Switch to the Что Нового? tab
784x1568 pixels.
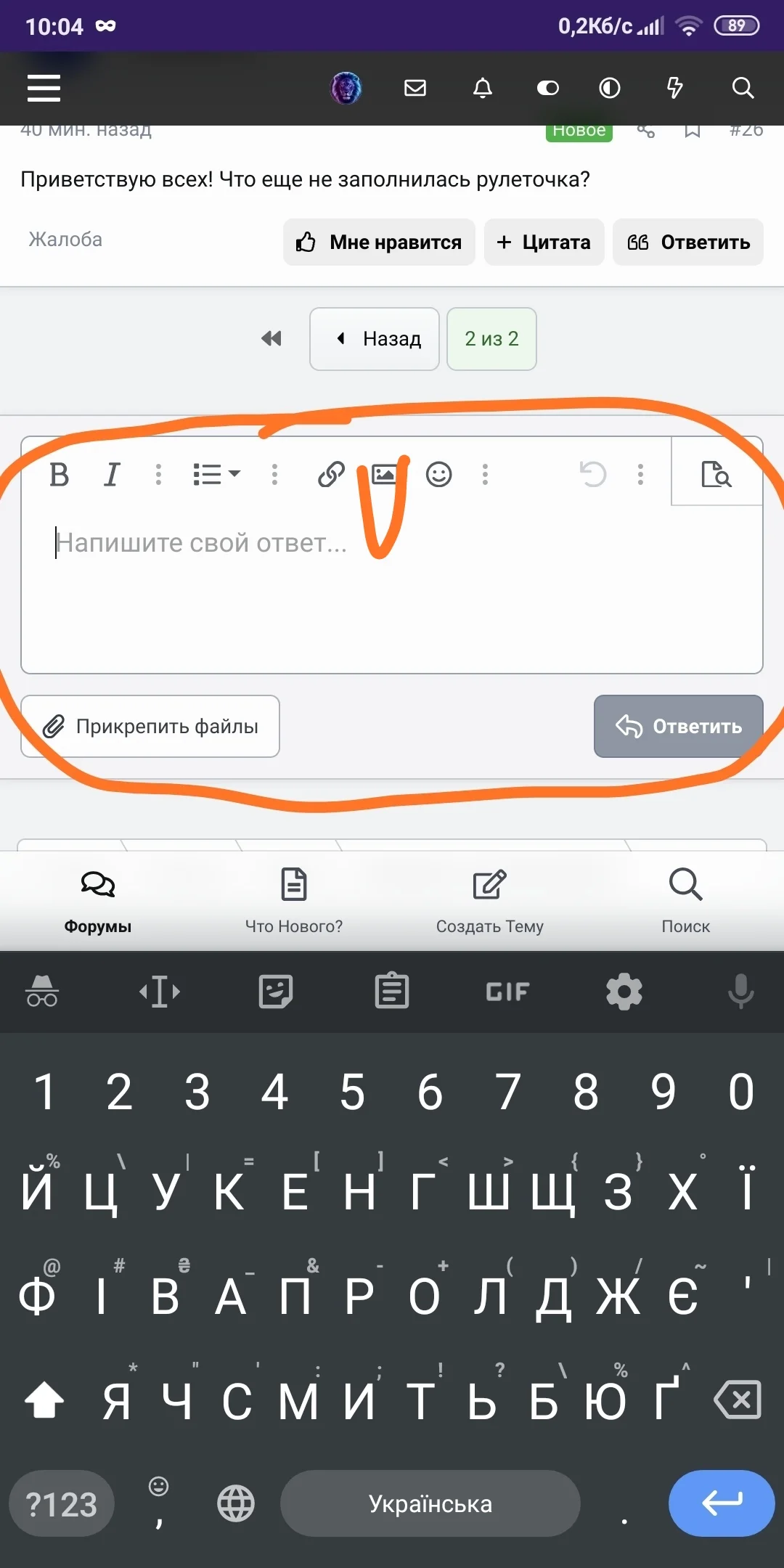point(294,900)
